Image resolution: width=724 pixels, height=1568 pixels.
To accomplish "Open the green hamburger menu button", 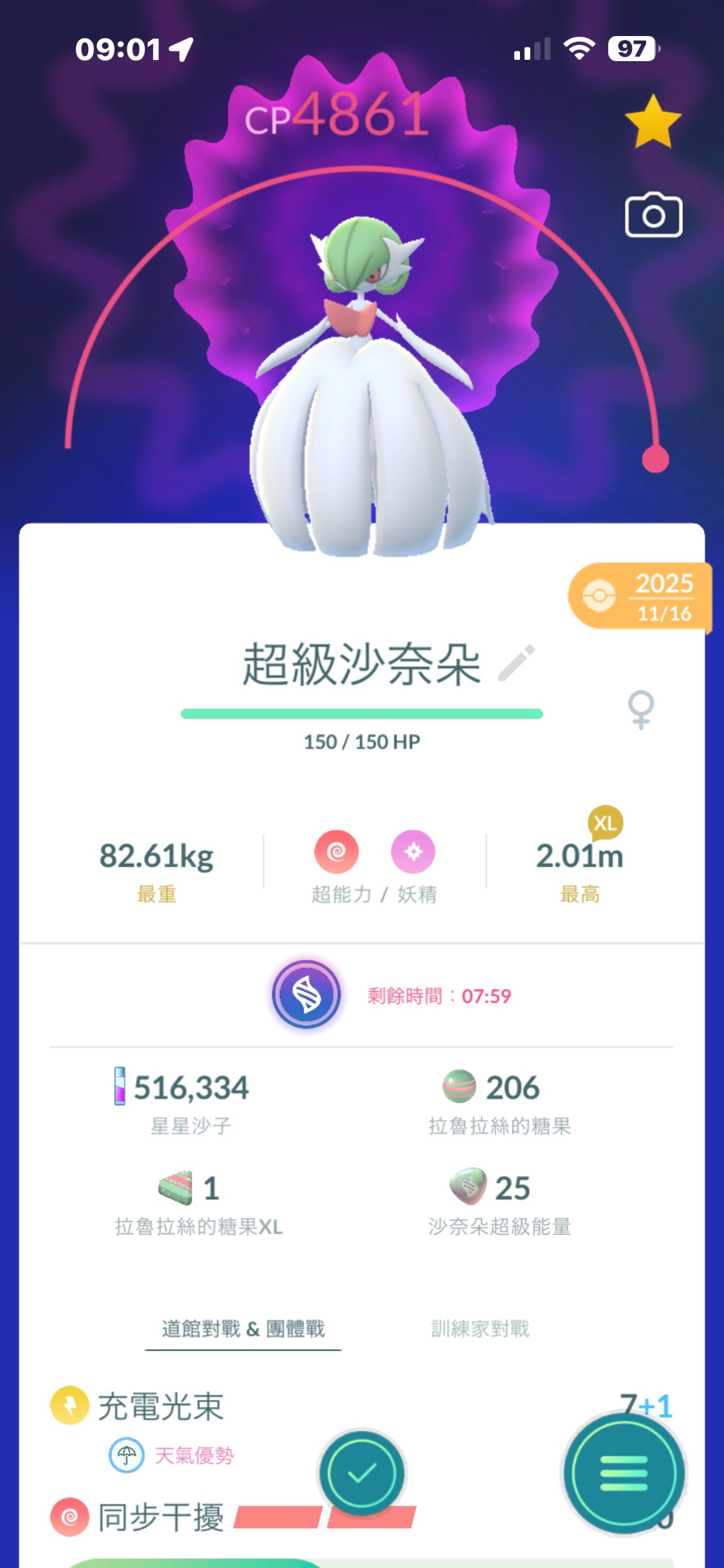I will coord(623,1473).
